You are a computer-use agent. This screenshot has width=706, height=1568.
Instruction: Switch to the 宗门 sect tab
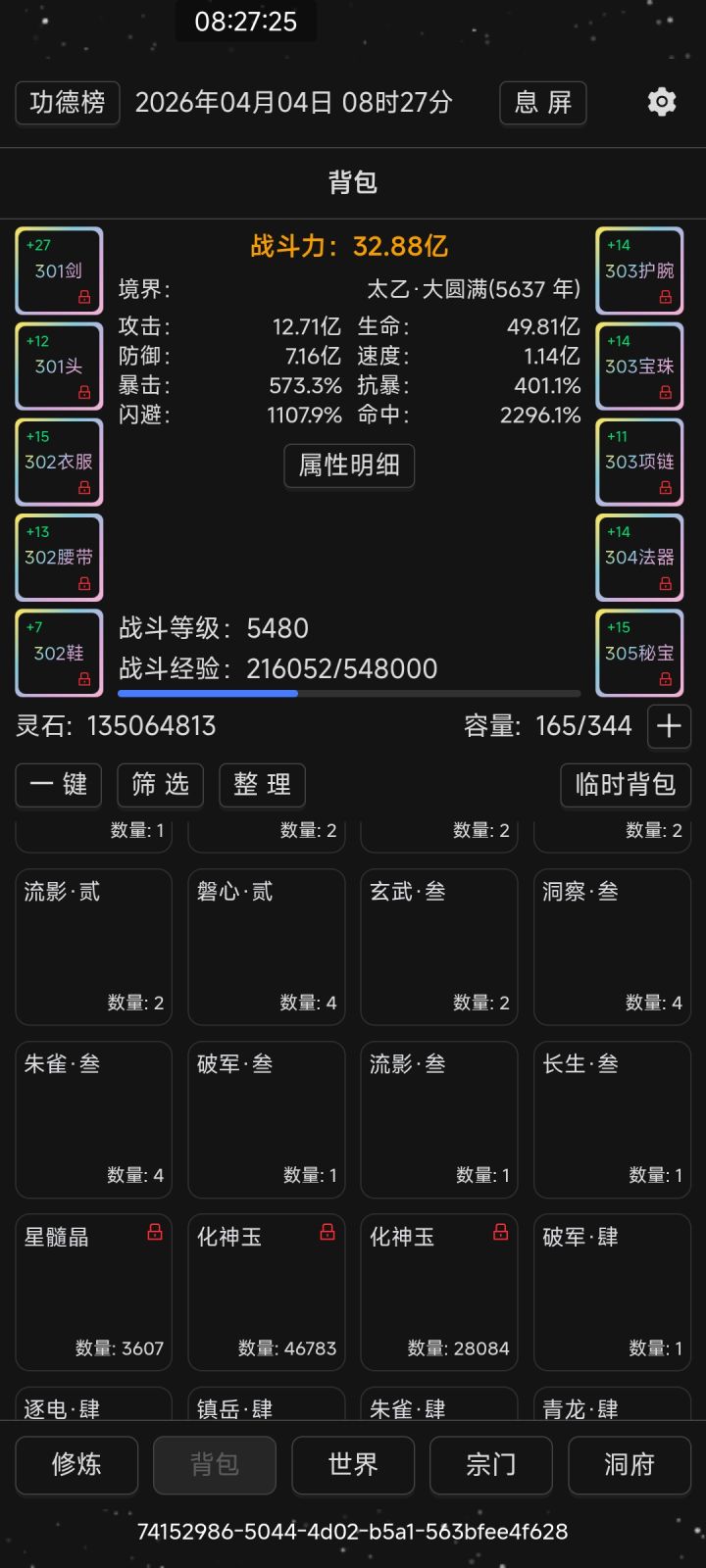[490, 1465]
